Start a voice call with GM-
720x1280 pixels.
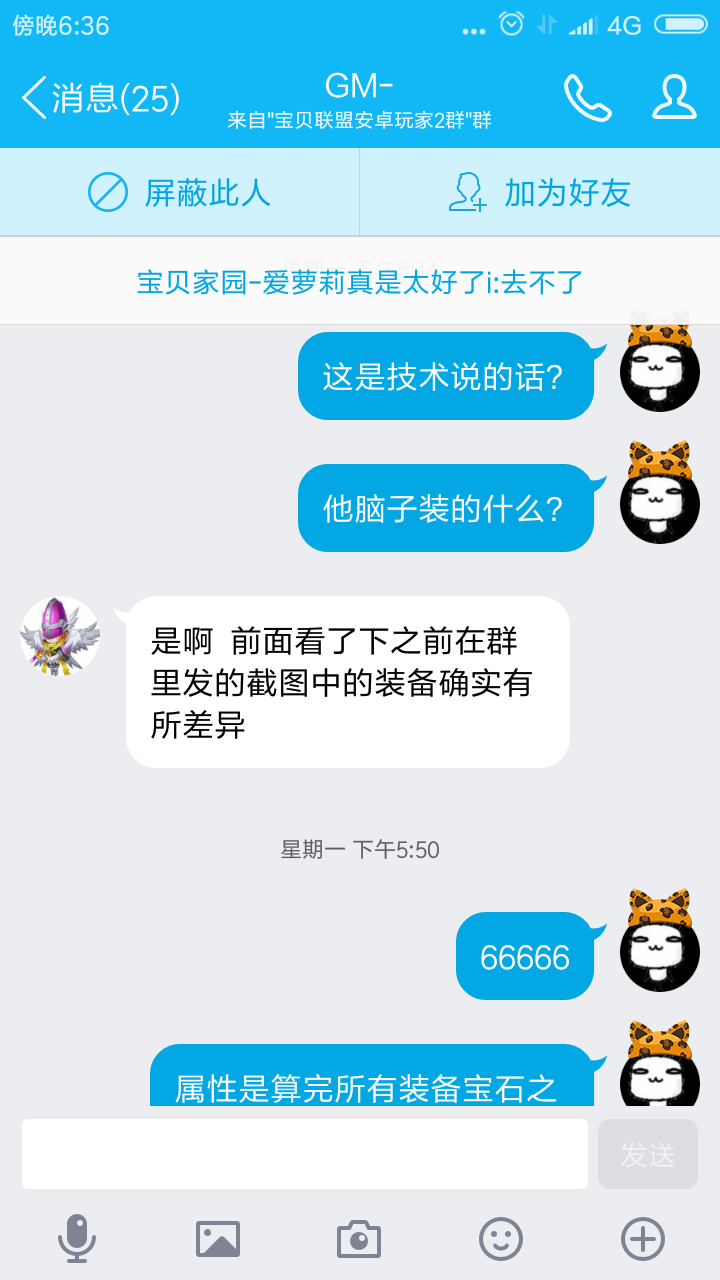(x=587, y=98)
